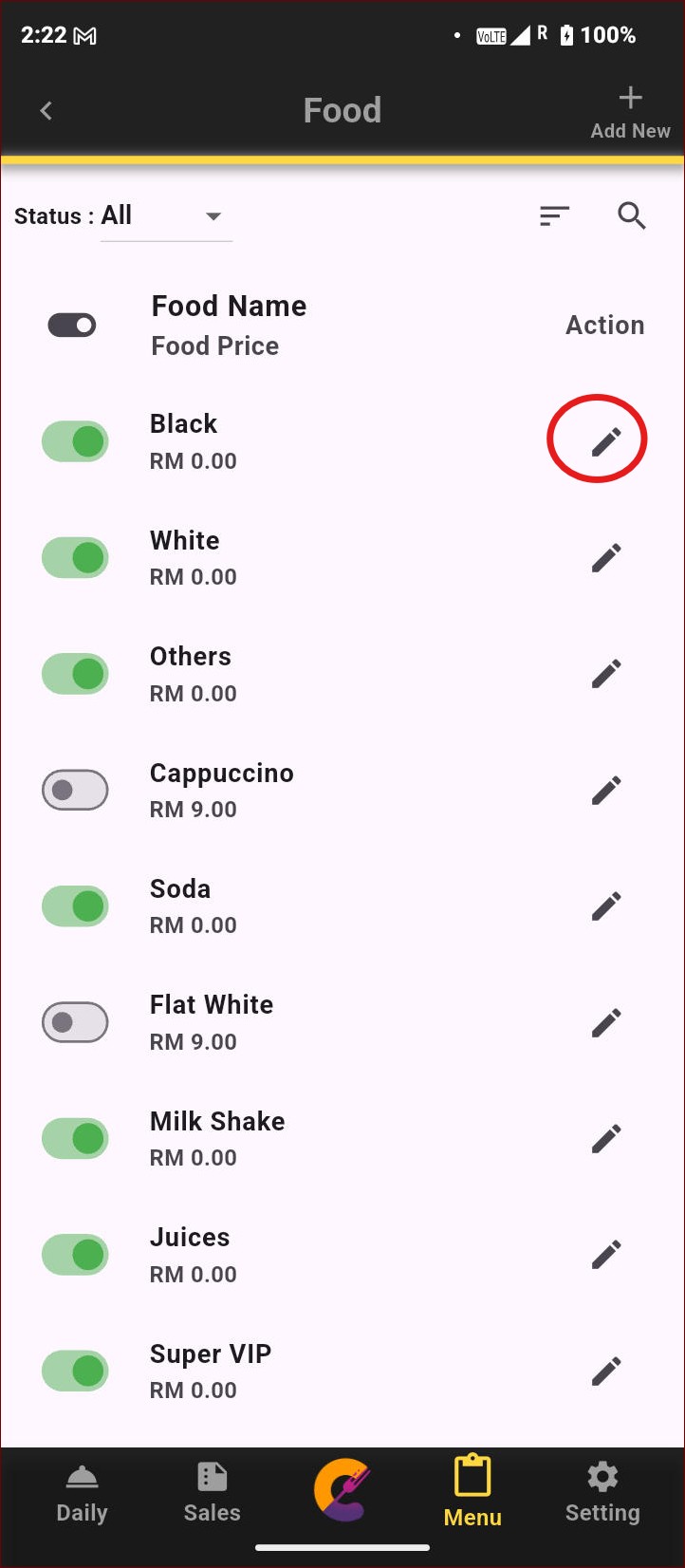
Task: Enable the Flat White item
Action: point(75,1022)
